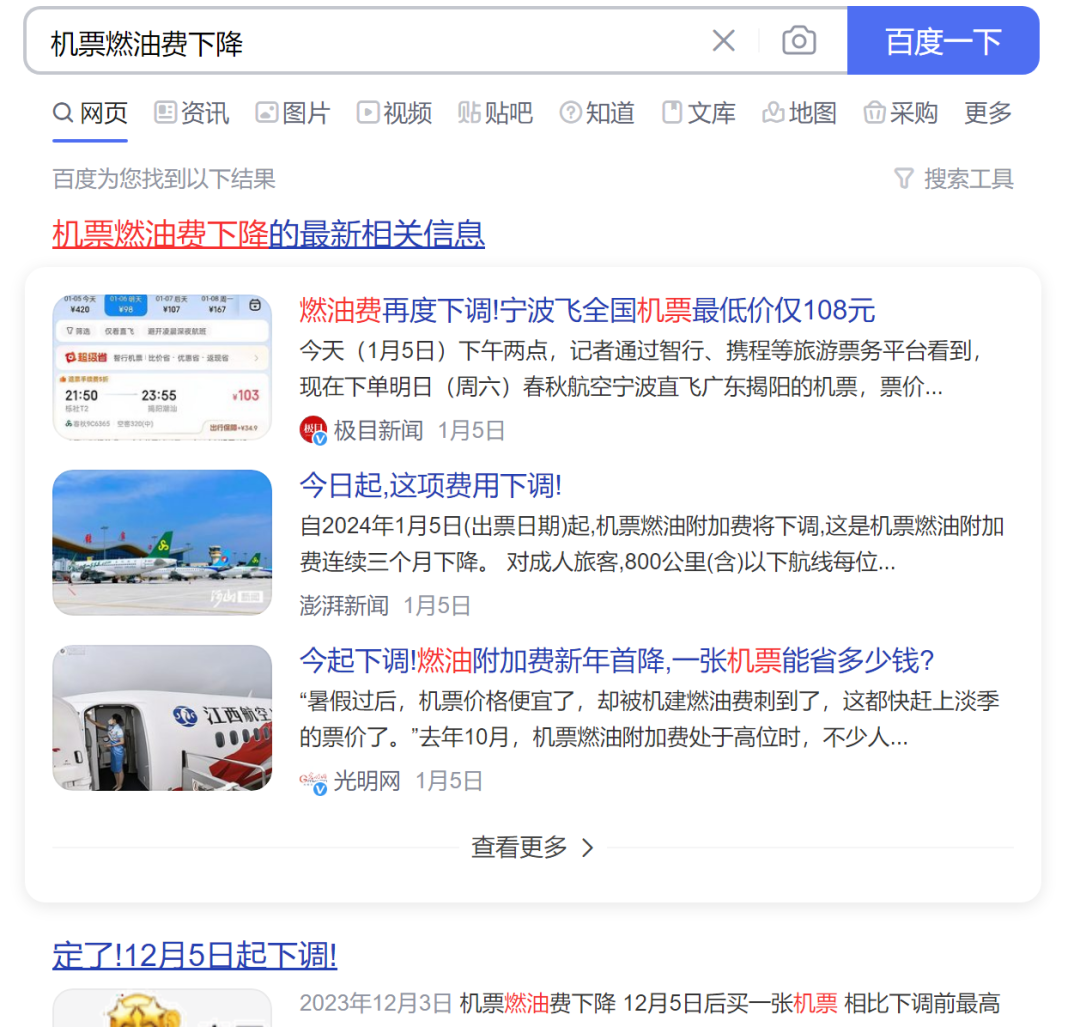Open the 更多 tab options

pos(988,113)
